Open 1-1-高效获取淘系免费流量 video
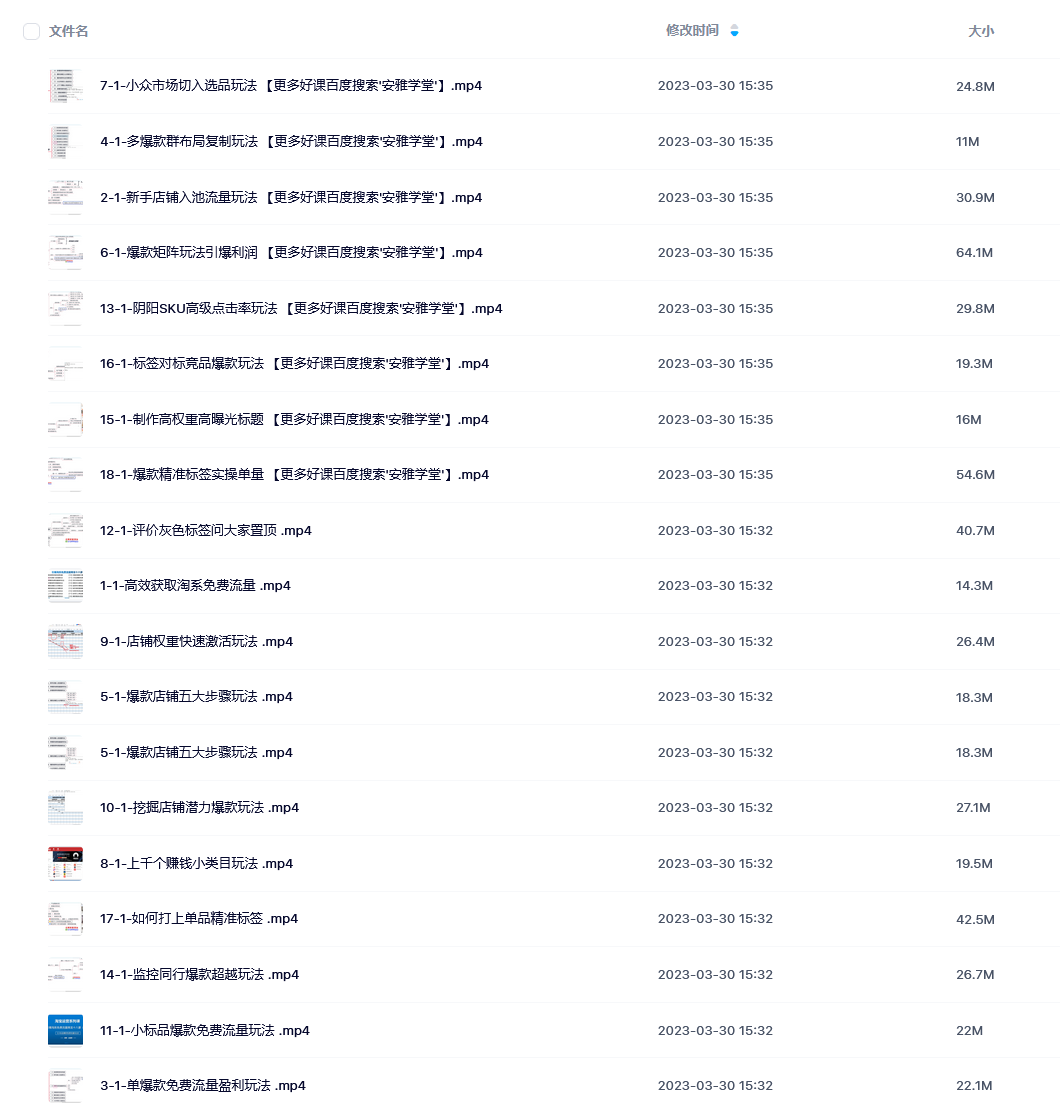 (x=195, y=586)
